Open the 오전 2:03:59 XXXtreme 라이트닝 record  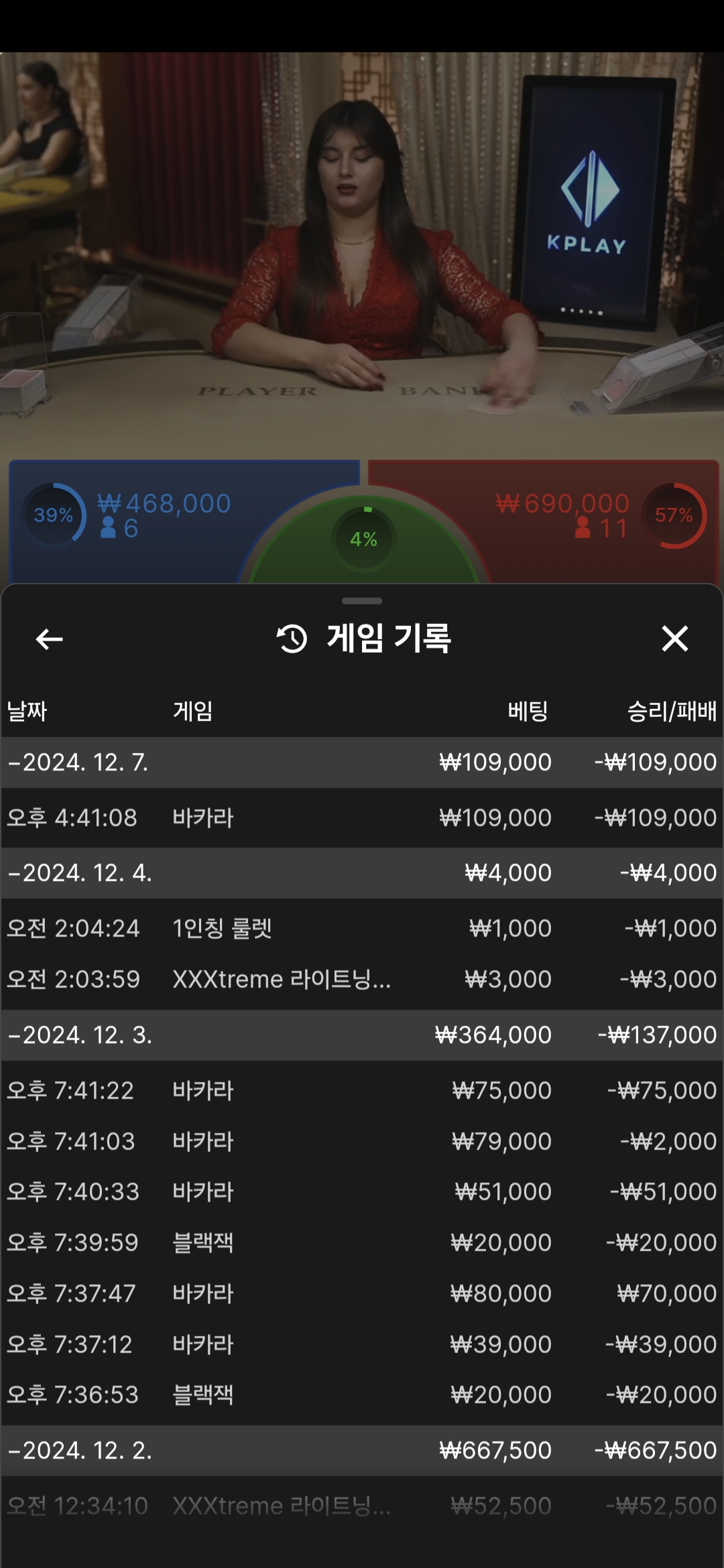pyautogui.click(x=362, y=980)
